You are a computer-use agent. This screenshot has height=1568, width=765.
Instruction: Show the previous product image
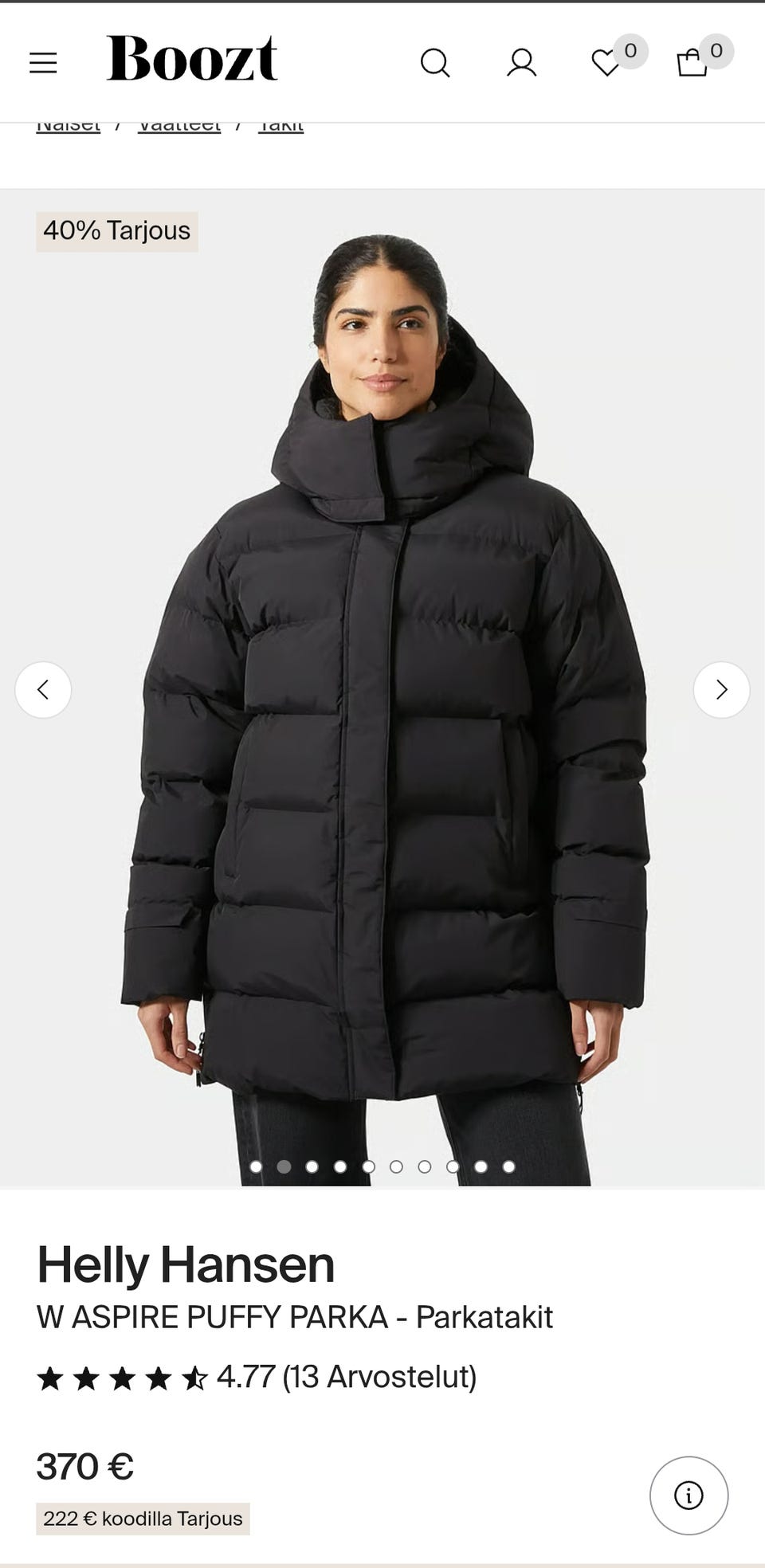pyautogui.click(x=43, y=689)
